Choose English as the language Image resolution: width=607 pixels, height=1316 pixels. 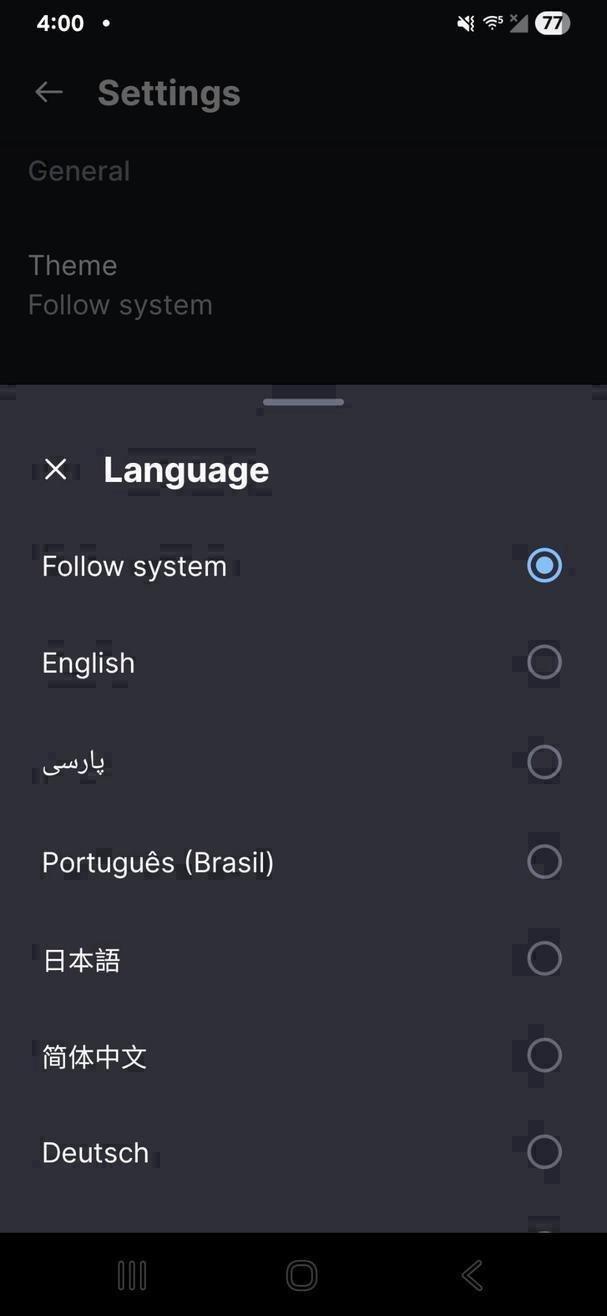click(x=300, y=663)
